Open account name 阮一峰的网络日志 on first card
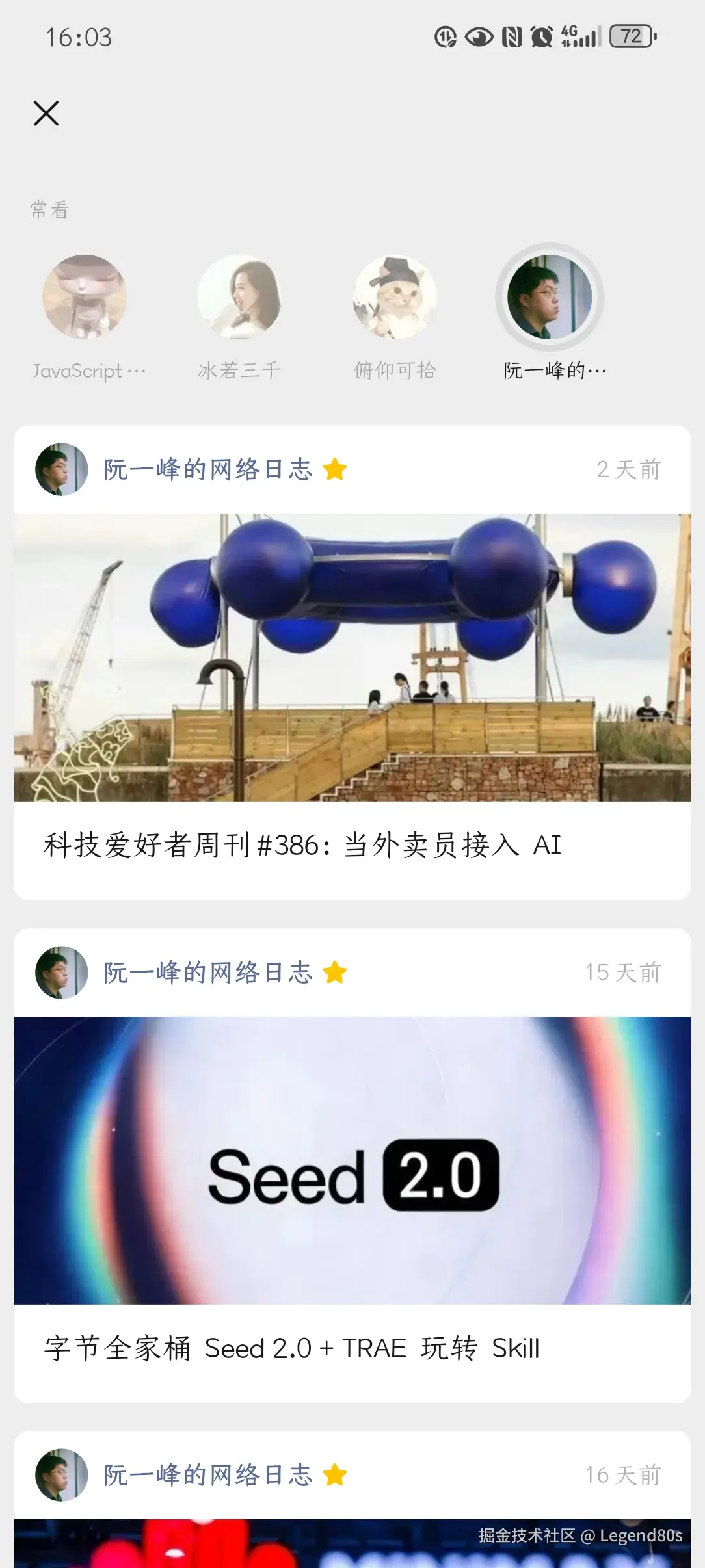 [x=207, y=469]
